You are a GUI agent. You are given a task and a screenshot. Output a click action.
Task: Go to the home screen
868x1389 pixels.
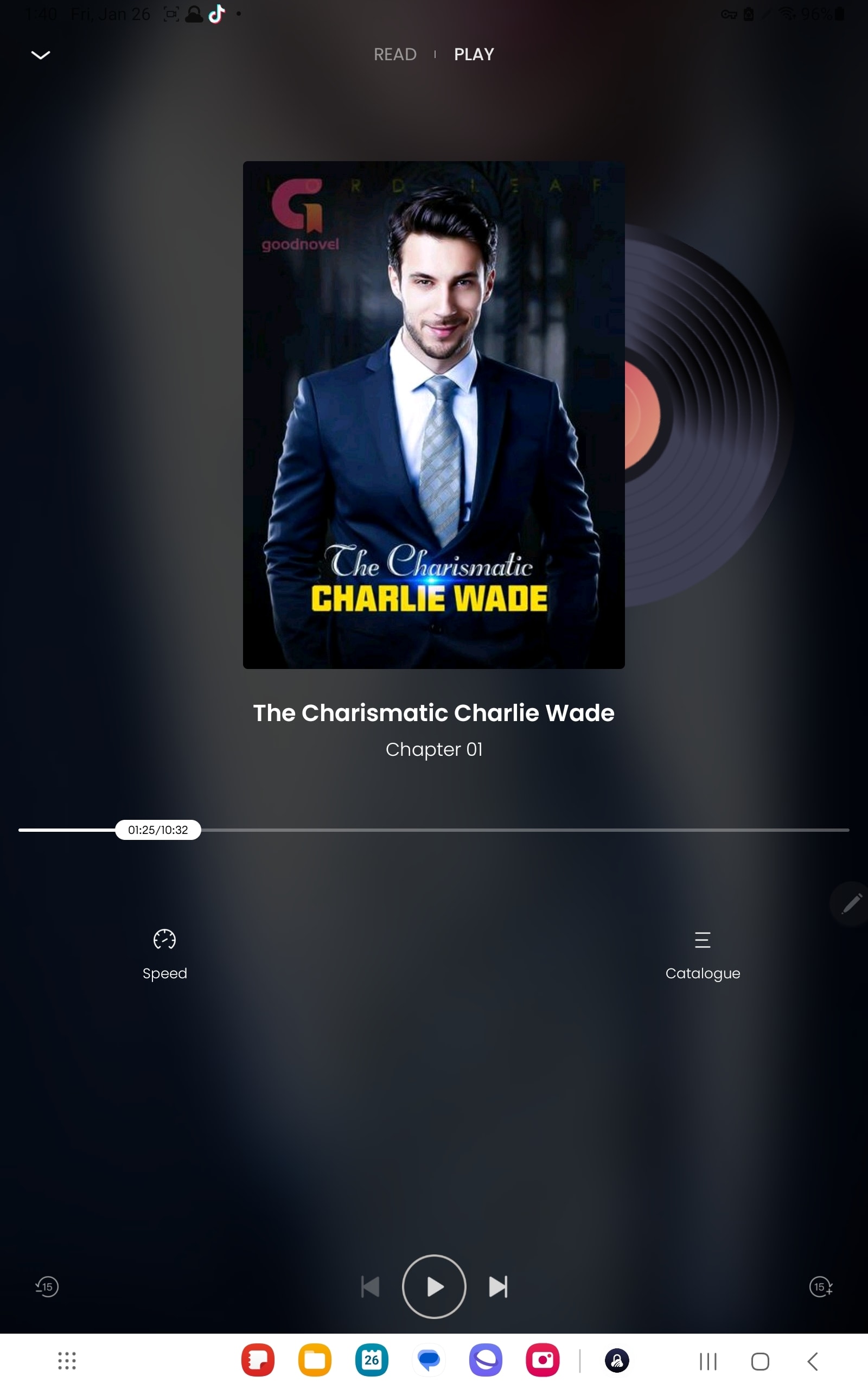[x=760, y=1361]
